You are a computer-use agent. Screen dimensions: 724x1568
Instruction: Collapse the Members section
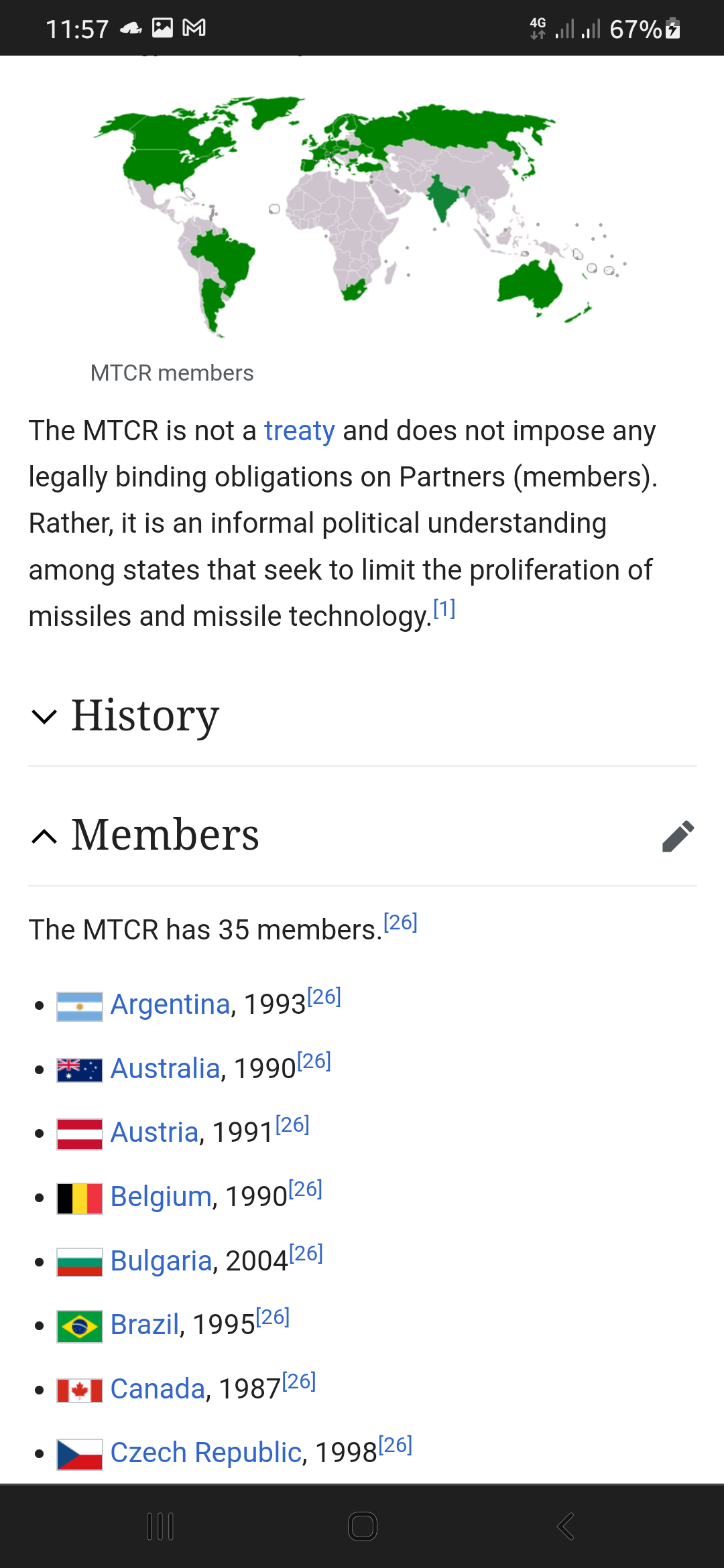tap(165, 836)
